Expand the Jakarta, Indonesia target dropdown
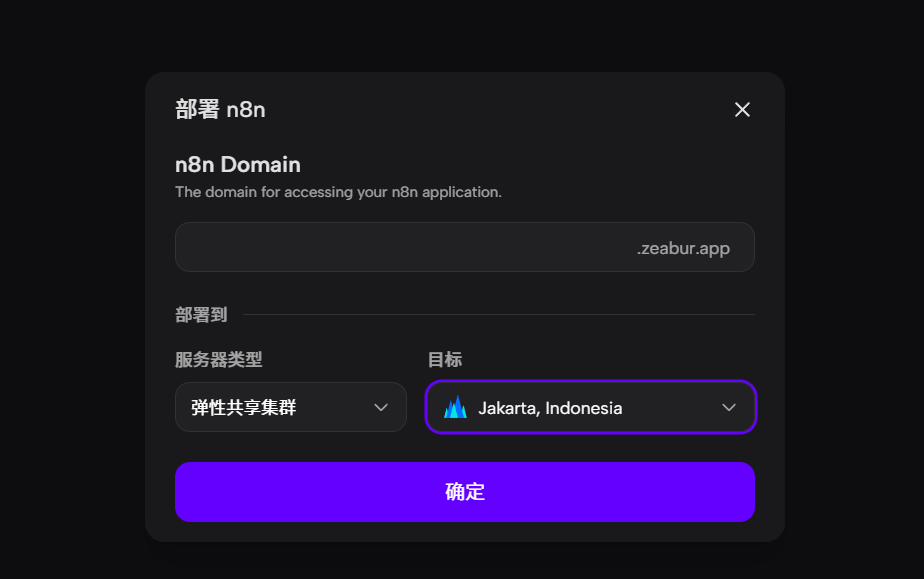This screenshot has width=924, height=579. 590,407
